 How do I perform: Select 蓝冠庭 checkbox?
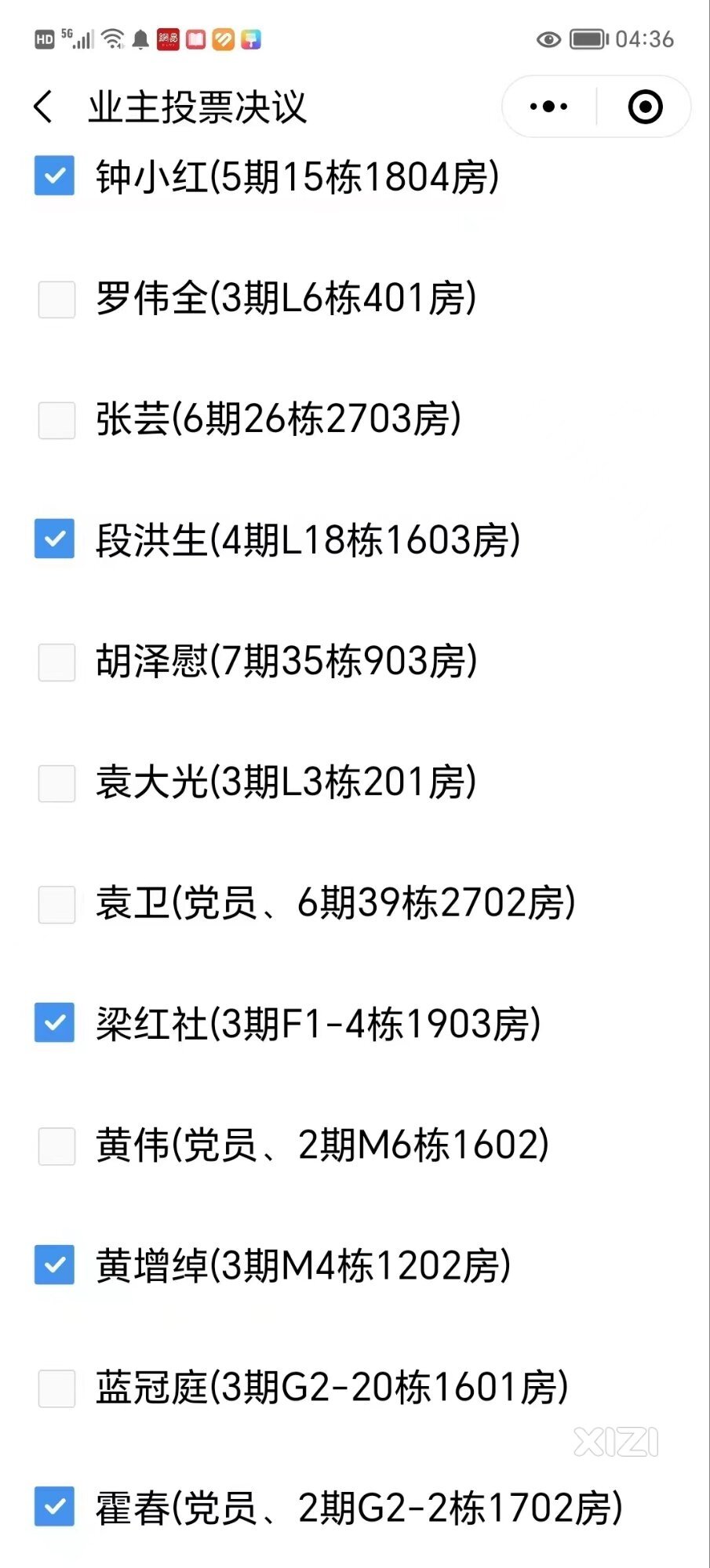pos(56,1388)
